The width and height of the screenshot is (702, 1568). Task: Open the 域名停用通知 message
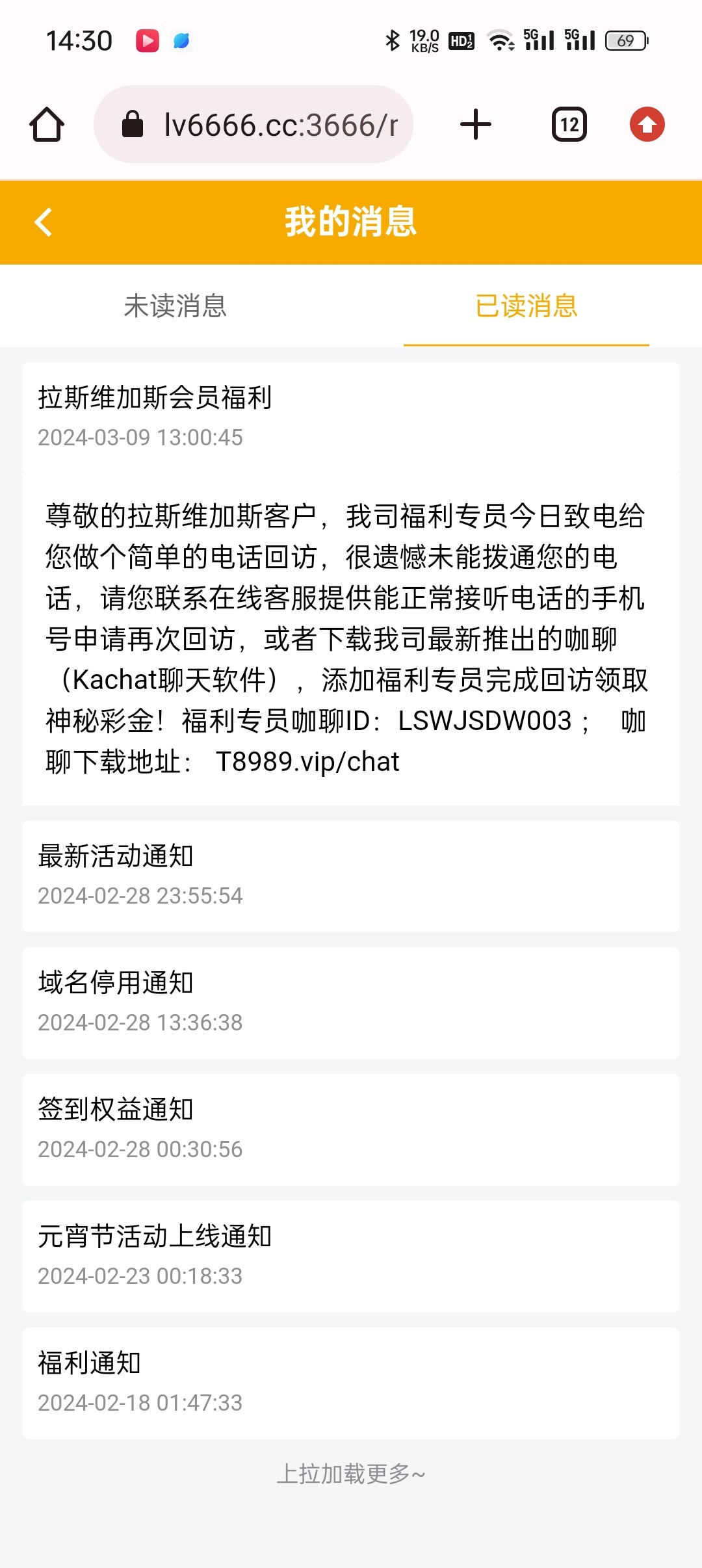[x=350, y=1002]
